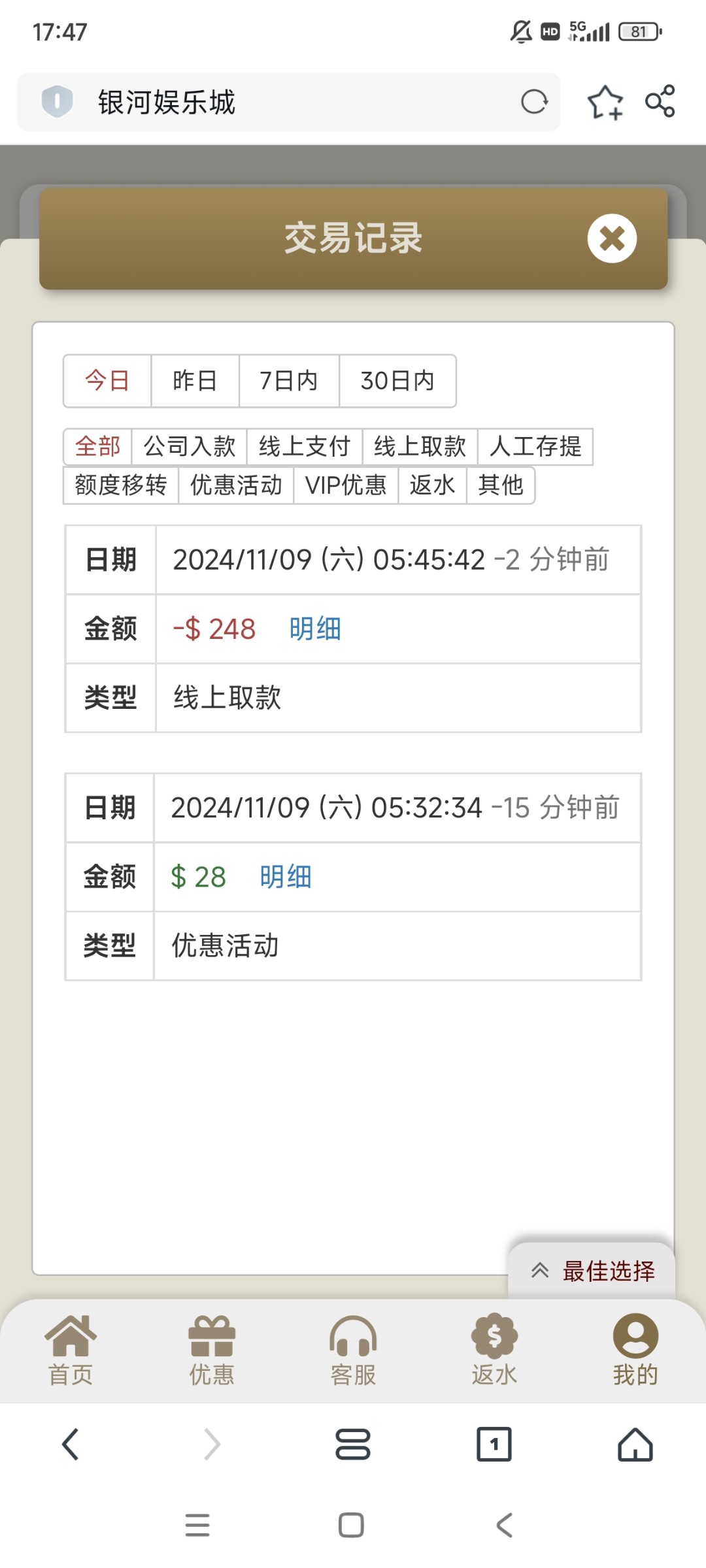This screenshot has height=1568, width=706.
Task: Select the 7日内 date range
Action: [289, 381]
